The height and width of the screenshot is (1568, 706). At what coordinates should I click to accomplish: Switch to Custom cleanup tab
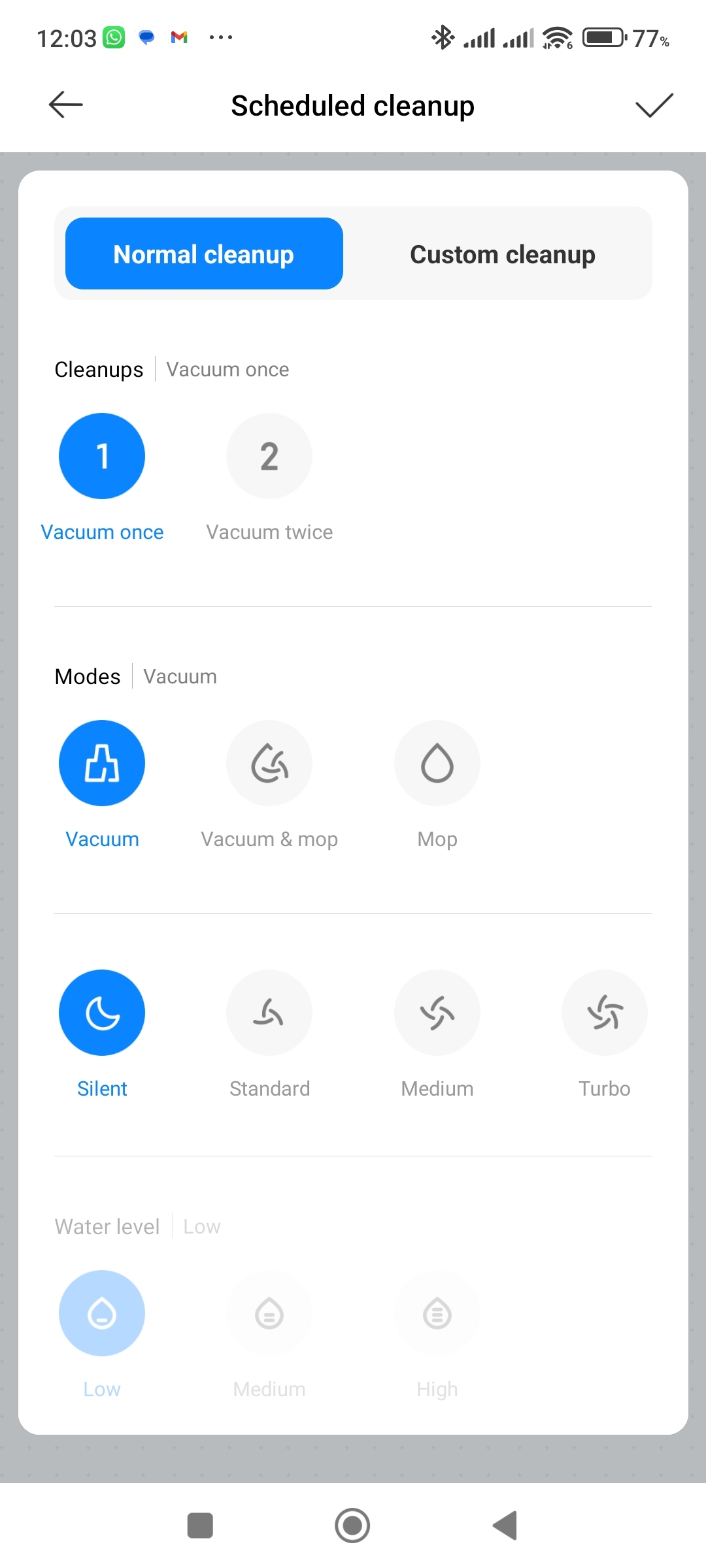(x=502, y=253)
